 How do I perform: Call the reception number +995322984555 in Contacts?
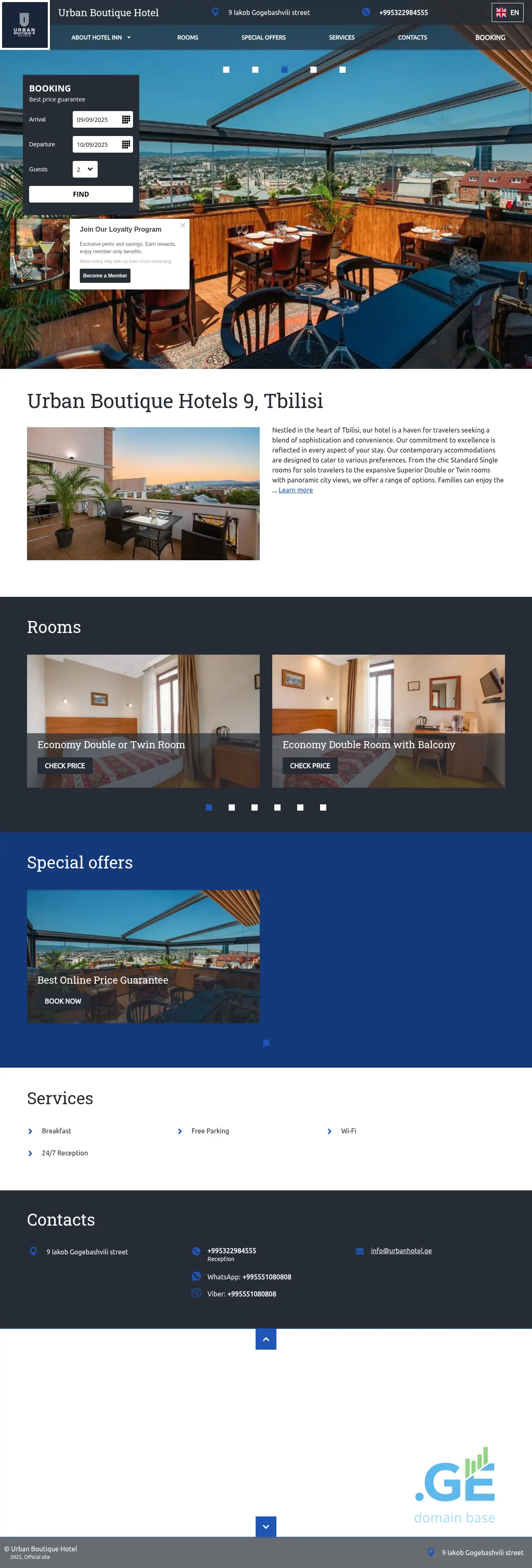(x=231, y=1251)
